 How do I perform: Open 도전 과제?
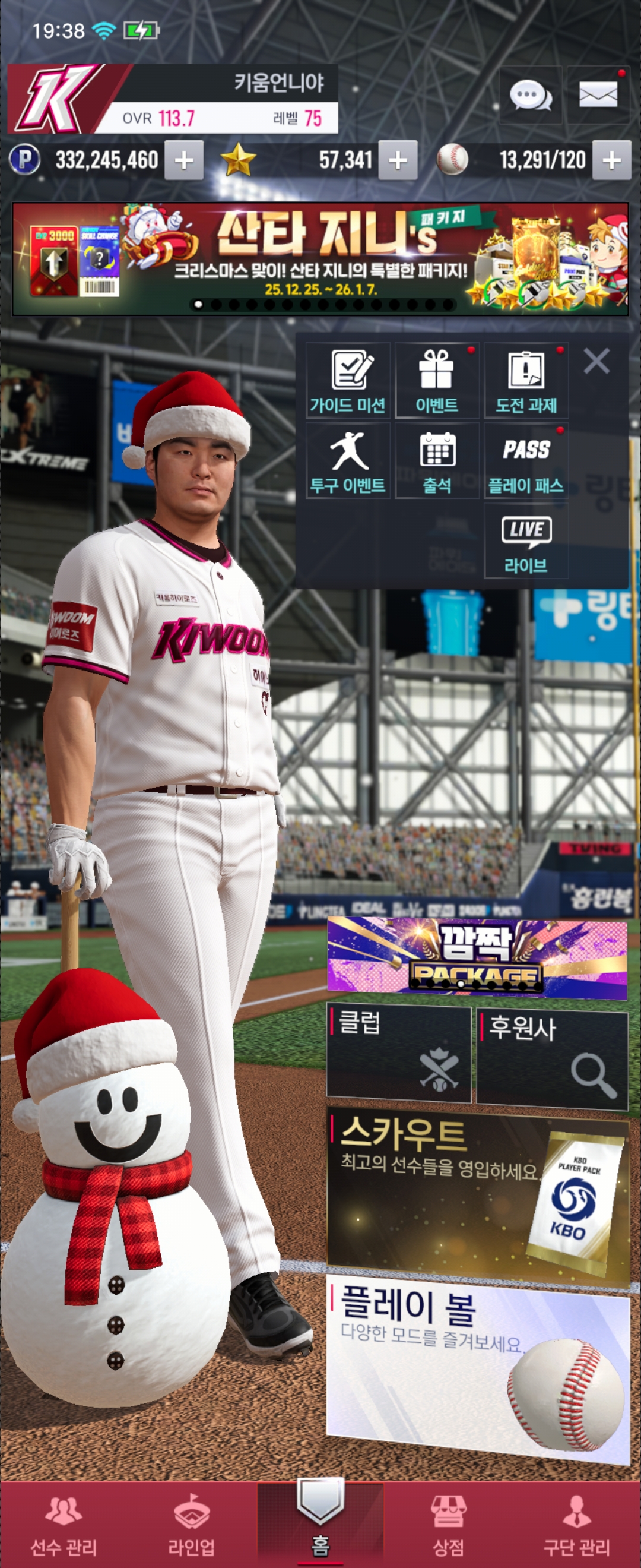[x=526, y=381]
